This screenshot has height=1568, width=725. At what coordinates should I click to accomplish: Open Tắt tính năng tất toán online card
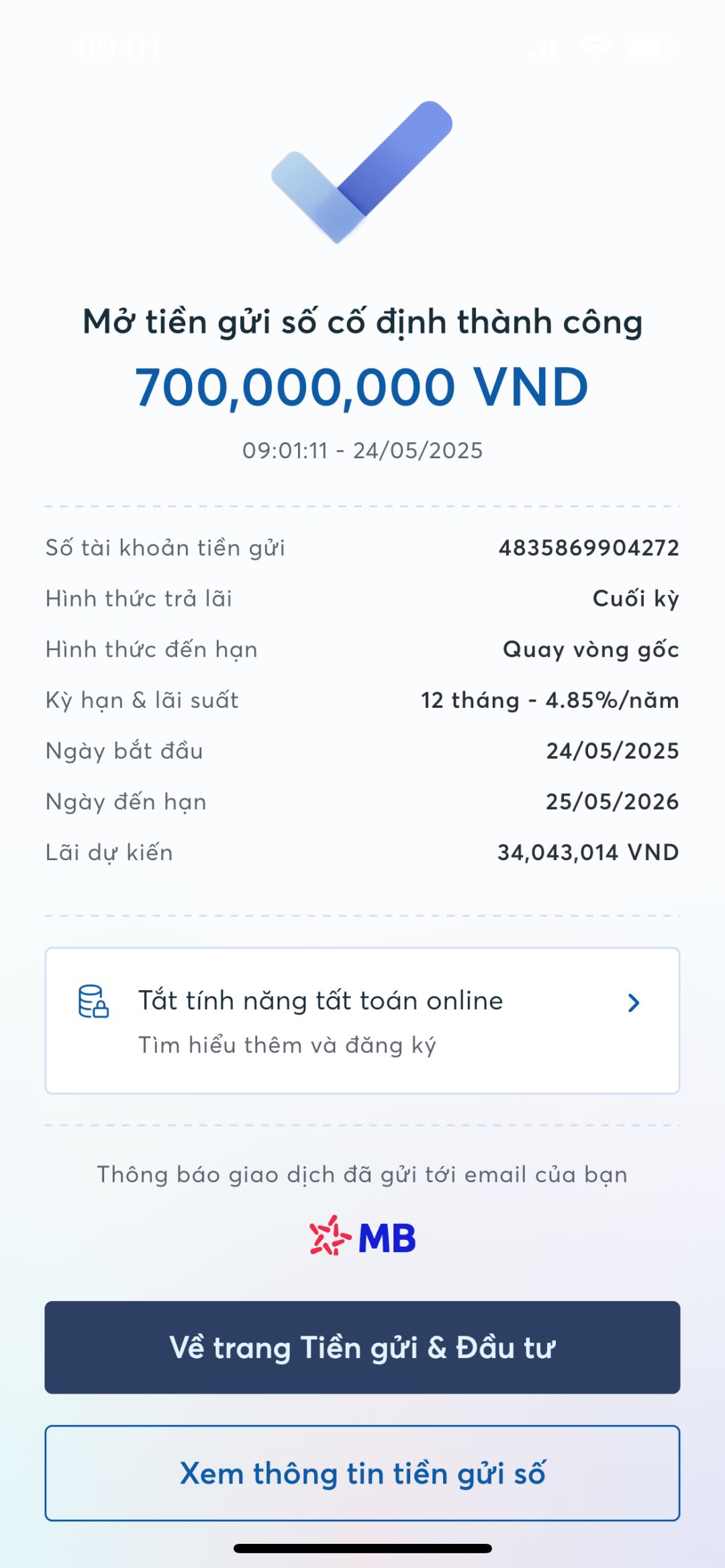(x=362, y=1021)
